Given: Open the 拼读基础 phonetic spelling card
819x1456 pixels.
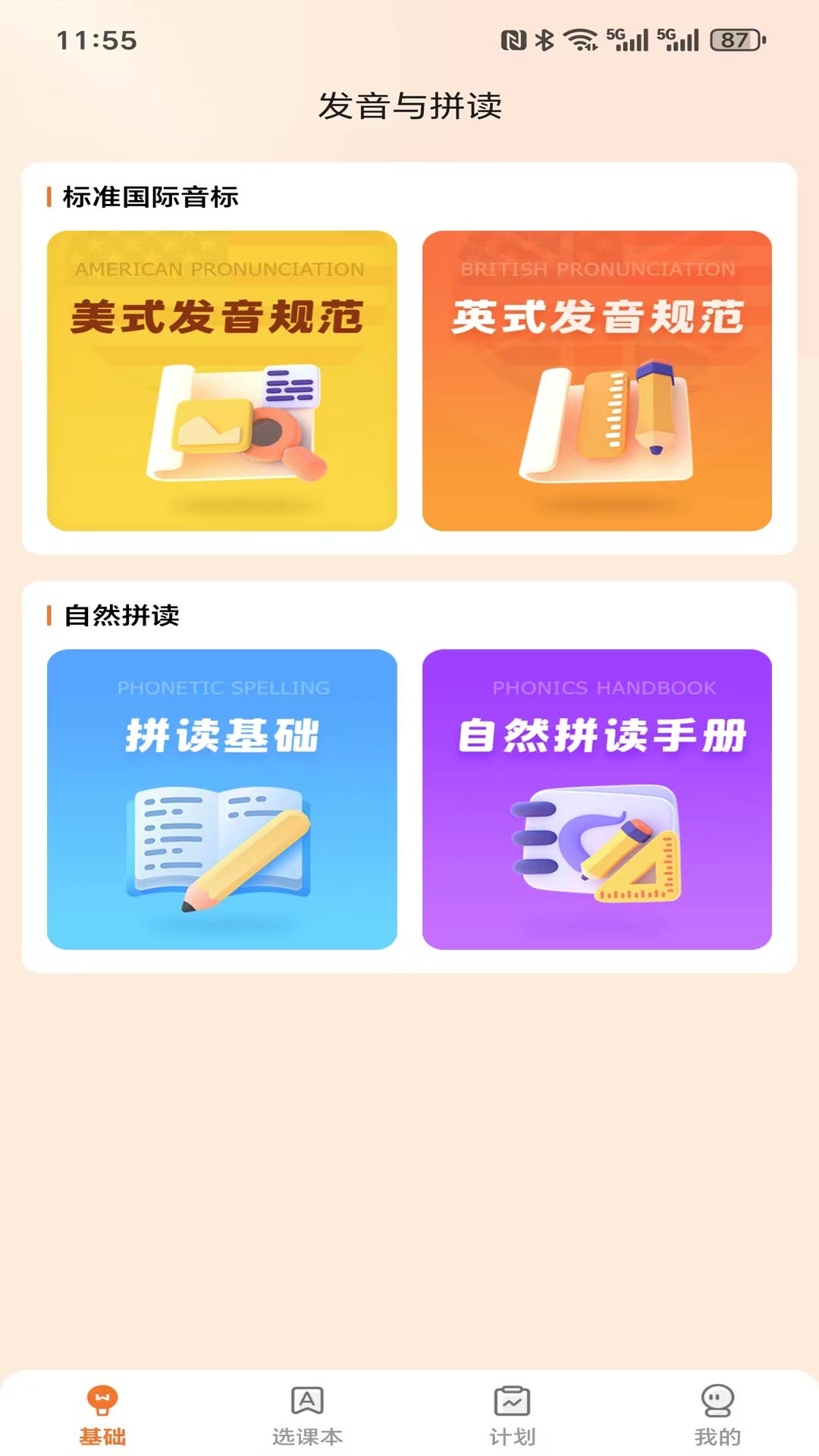Looking at the screenshot, I should pyautogui.click(x=221, y=799).
